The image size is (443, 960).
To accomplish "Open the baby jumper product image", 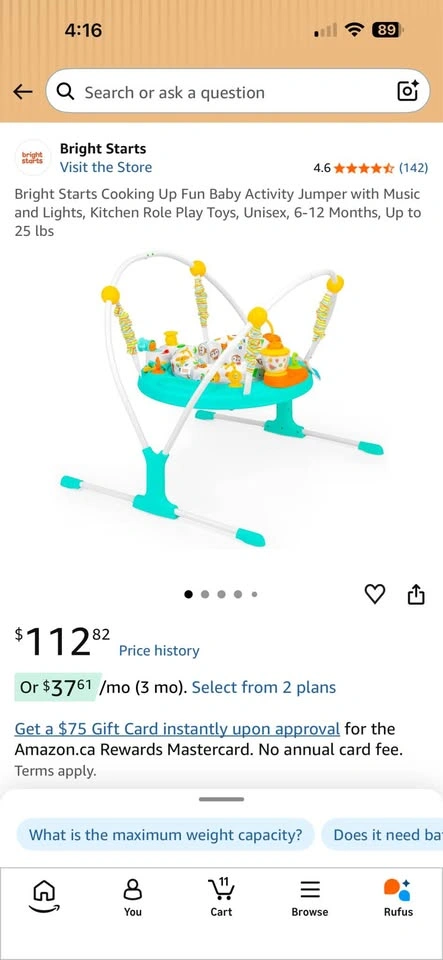I will tap(222, 397).
